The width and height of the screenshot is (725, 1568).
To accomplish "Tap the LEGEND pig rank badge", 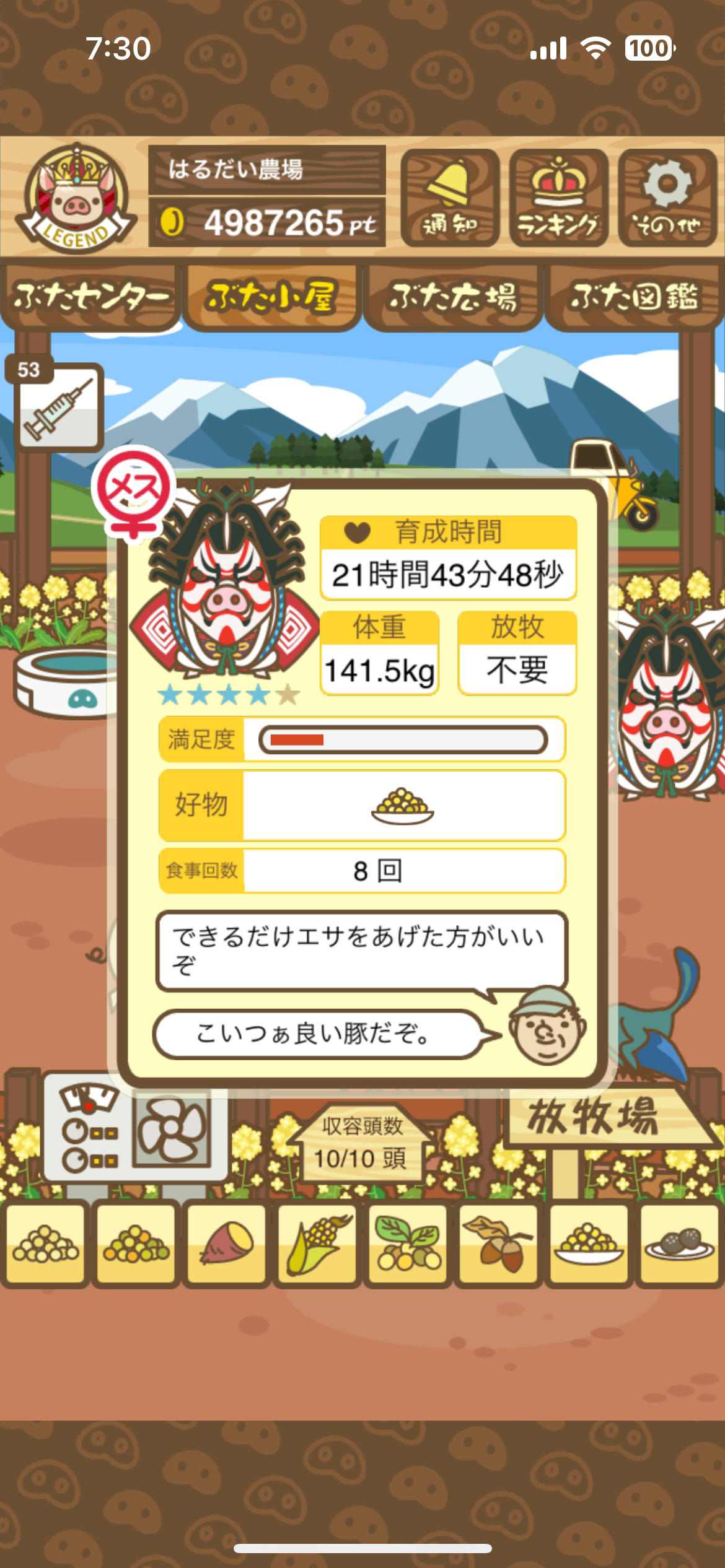I will pos(76,198).
